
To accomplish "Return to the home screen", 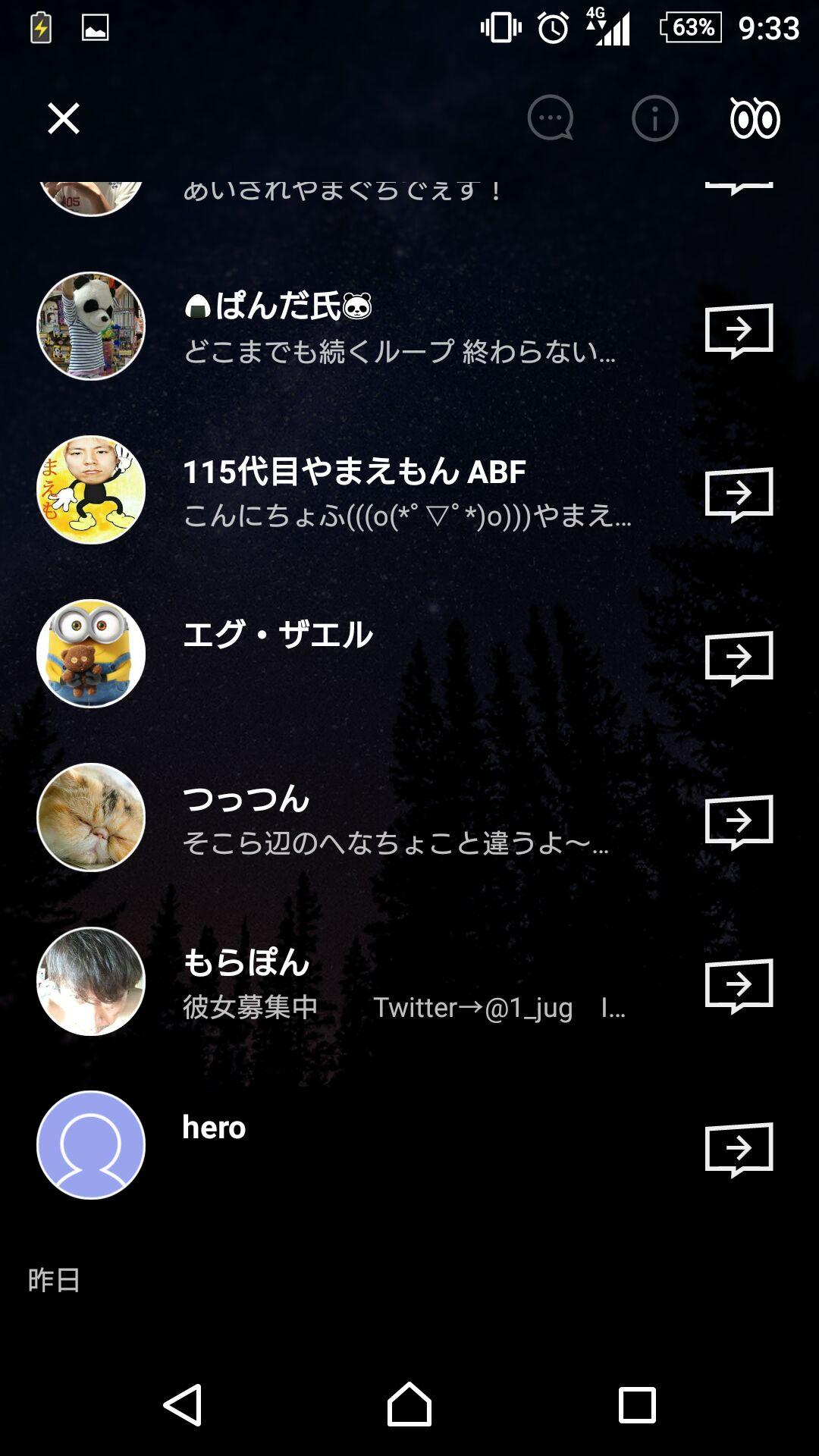I will [409, 1404].
